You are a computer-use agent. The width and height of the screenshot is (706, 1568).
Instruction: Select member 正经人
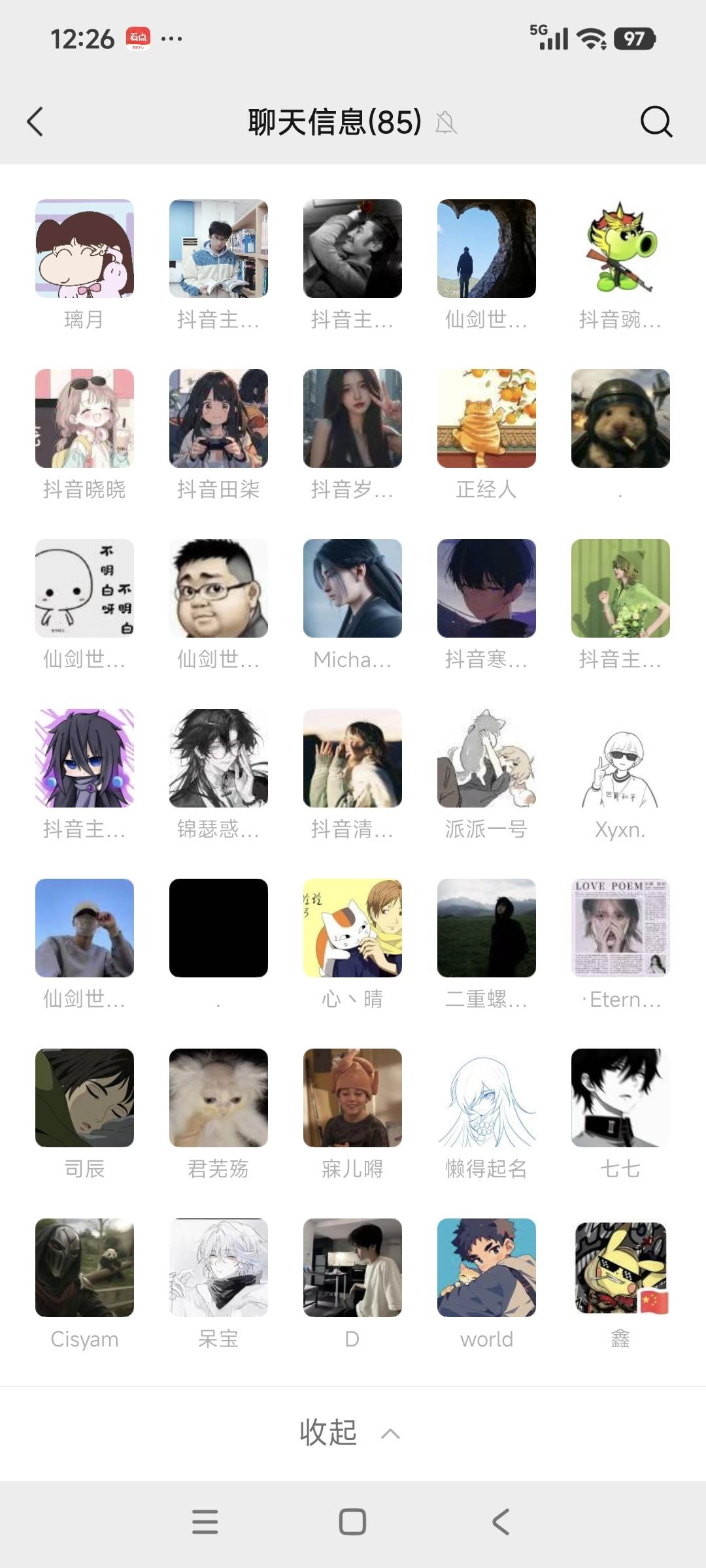(x=486, y=419)
